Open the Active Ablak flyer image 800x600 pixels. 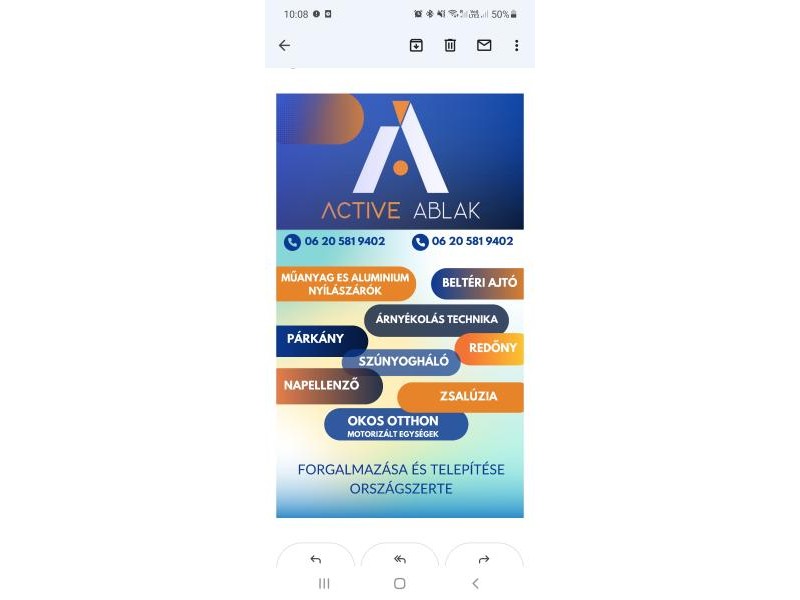[400, 305]
